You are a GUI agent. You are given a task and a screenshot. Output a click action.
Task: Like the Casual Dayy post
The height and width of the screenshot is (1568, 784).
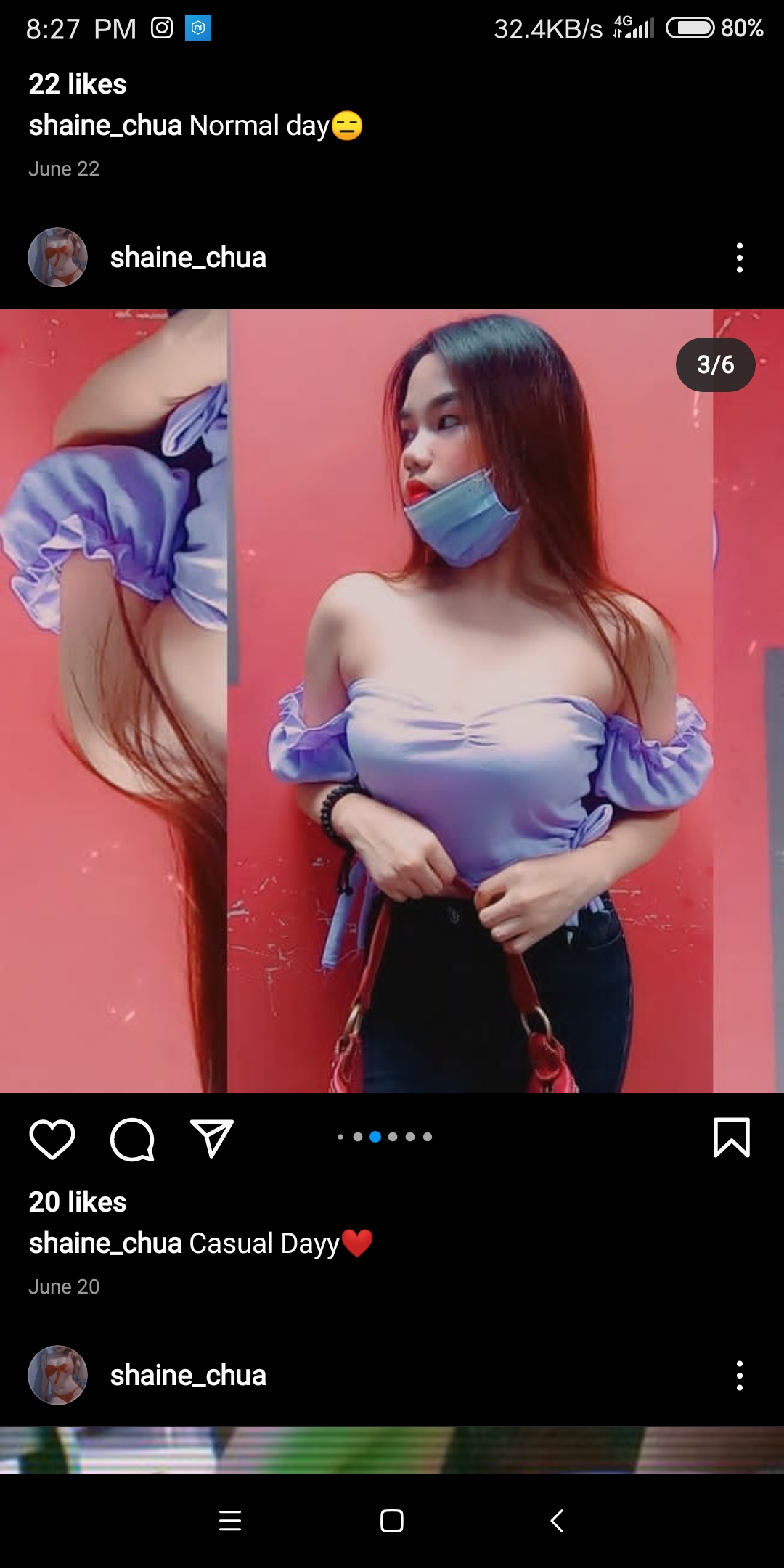pyautogui.click(x=52, y=1139)
